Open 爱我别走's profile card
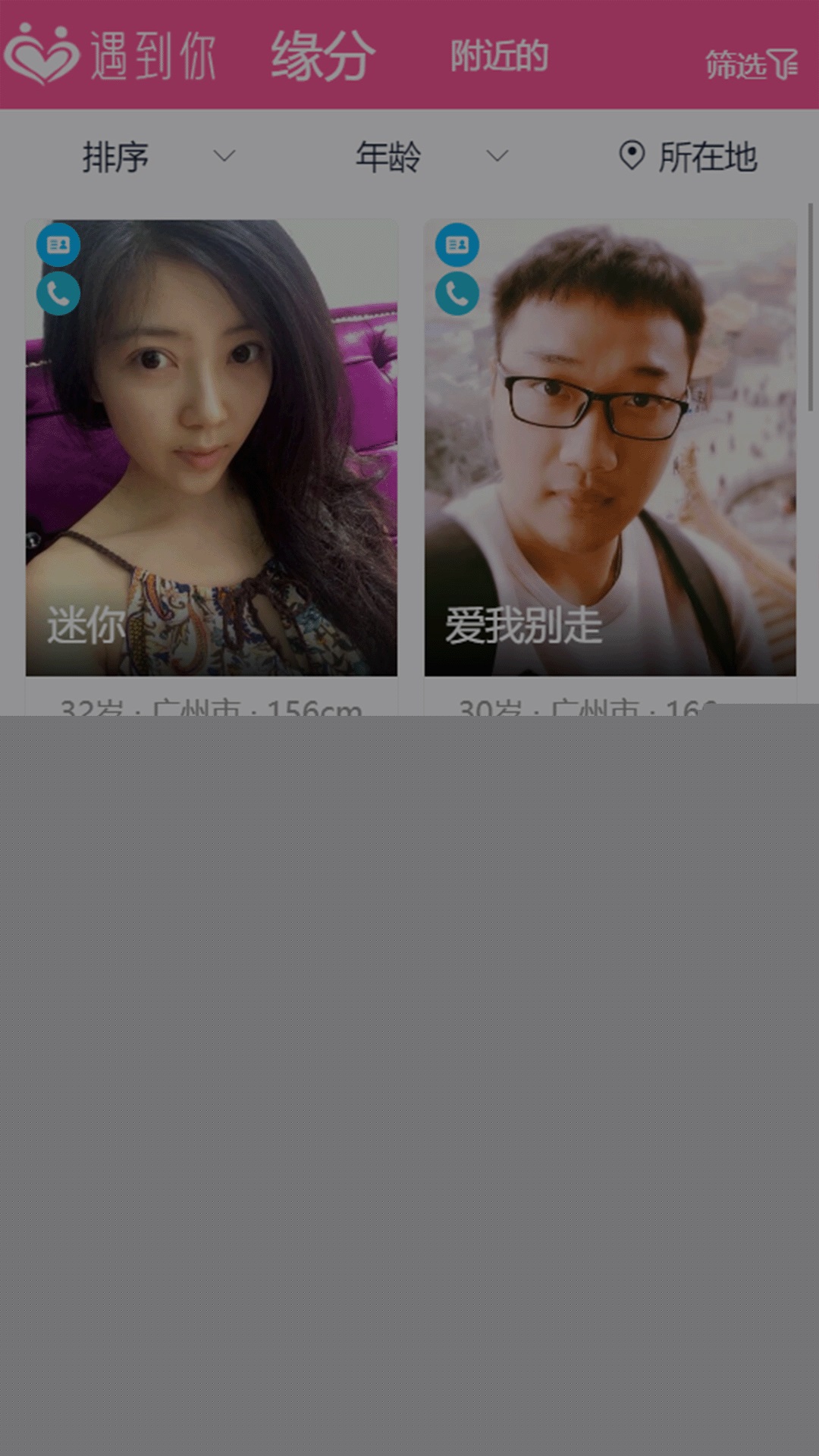Screen dimensions: 819x1456 click(610, 455)
